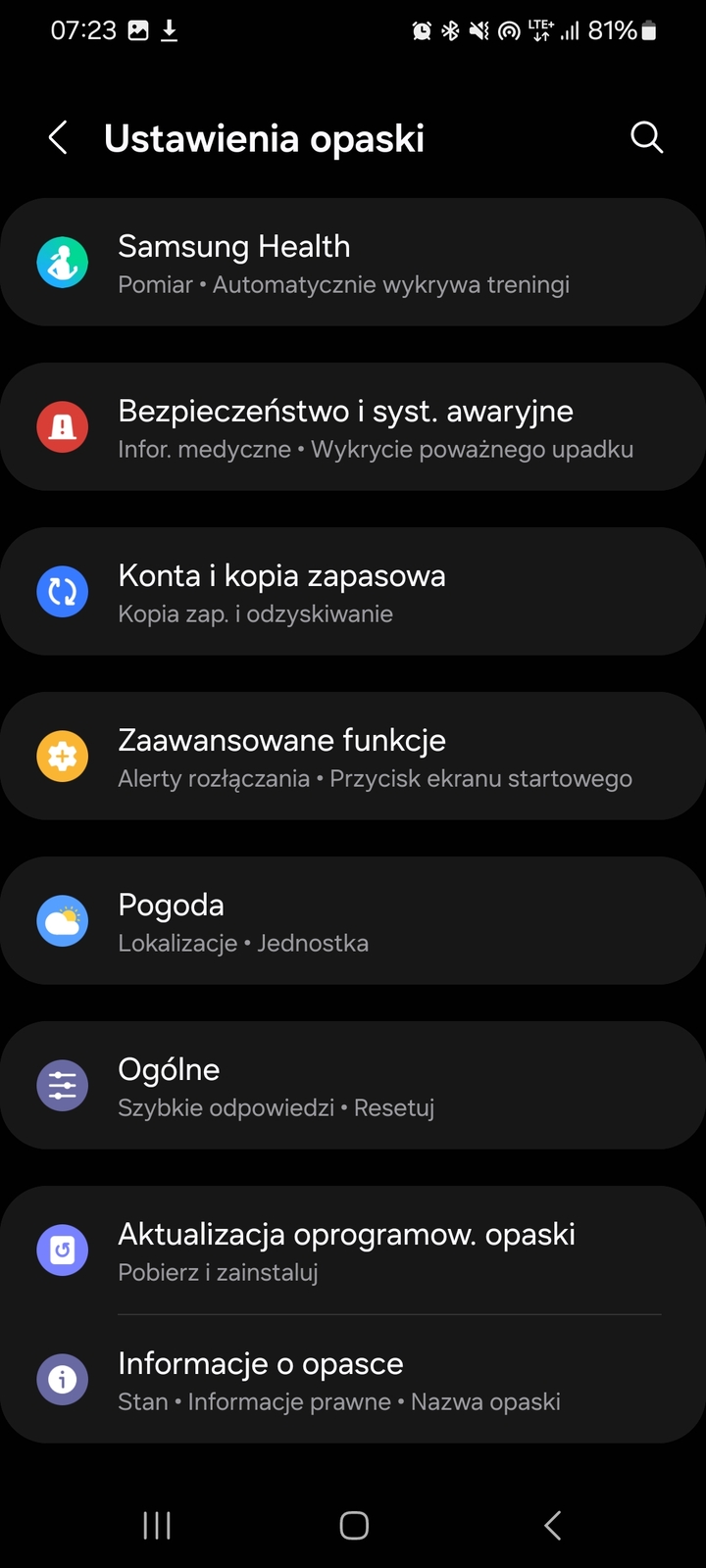Image resolution: width=706 pixels, height=1568 pixels.
Task: Open recent apps from navigation bar
Action: (x=157, y=1525)
